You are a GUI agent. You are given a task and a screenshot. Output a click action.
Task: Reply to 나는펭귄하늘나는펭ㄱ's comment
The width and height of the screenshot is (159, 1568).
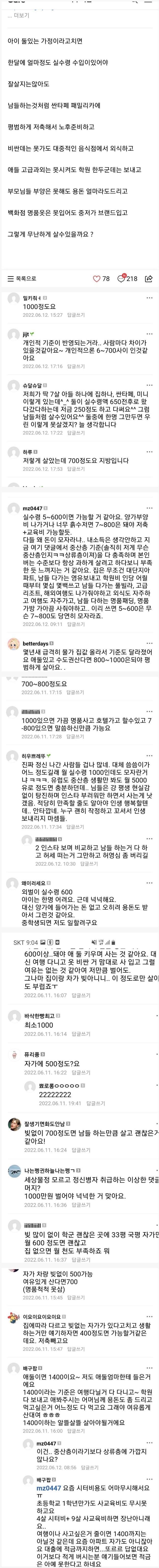pos(76,1205)
